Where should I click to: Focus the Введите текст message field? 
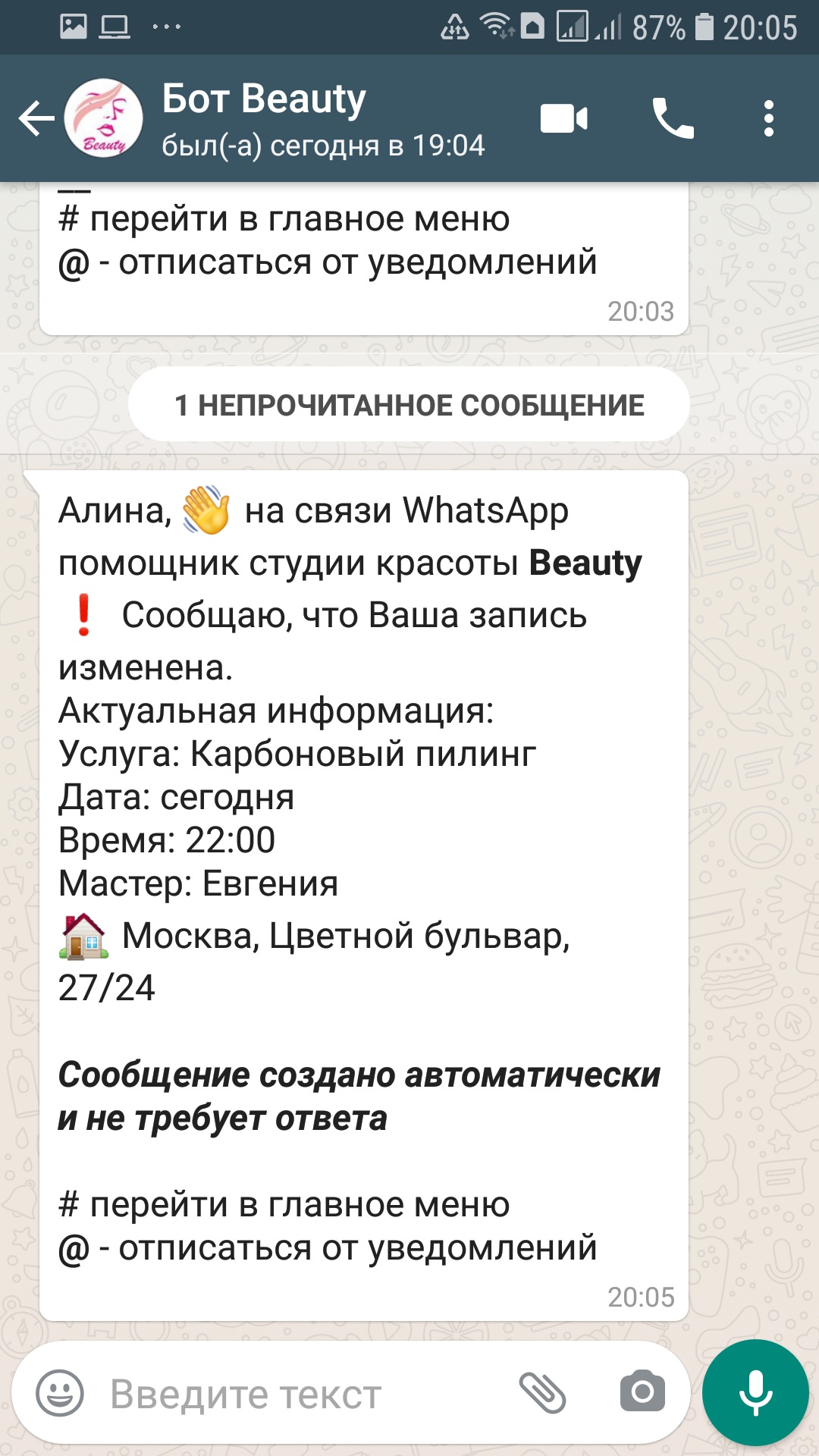(x=303, y=1393)
